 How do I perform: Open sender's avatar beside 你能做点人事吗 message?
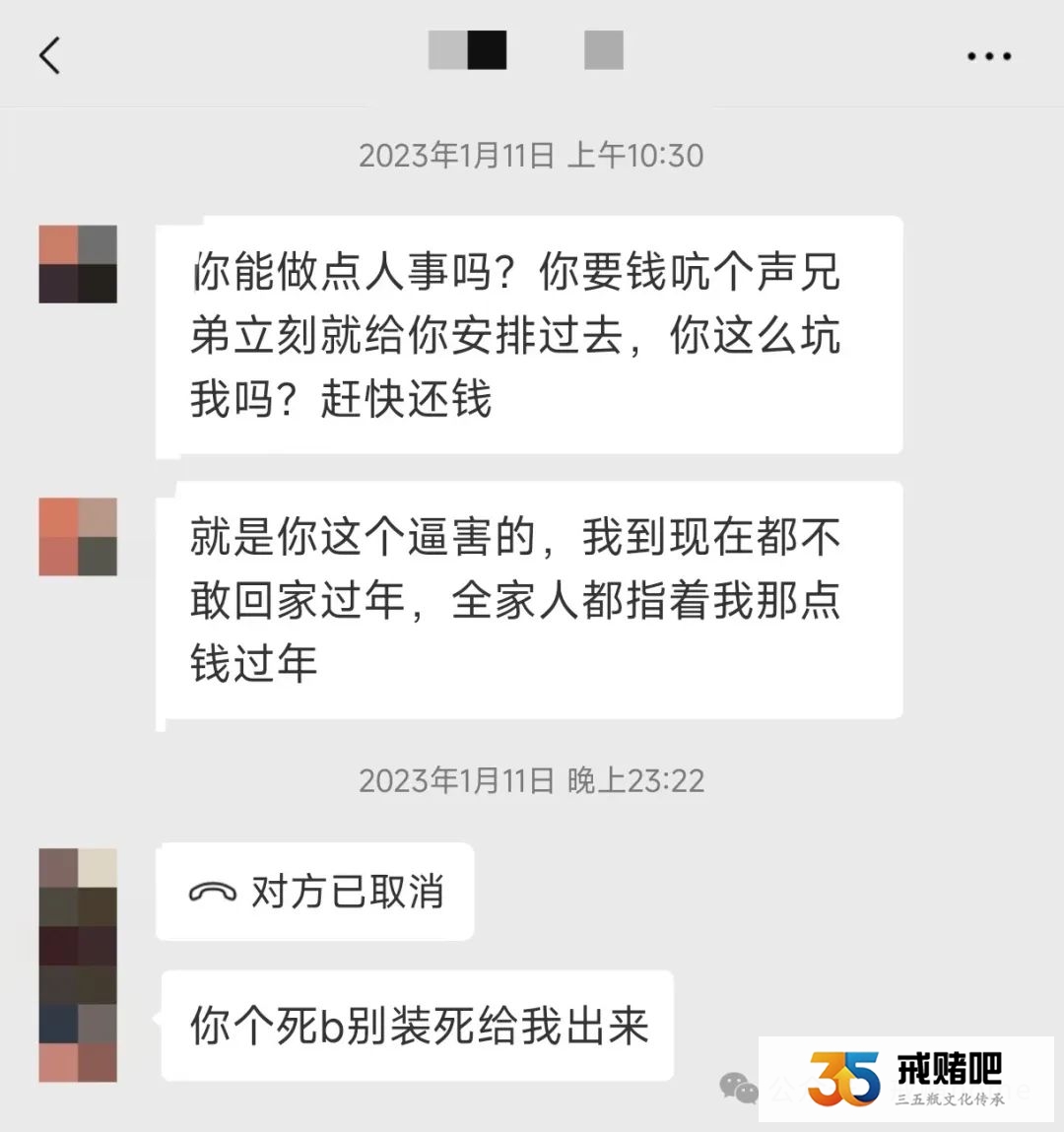pos(78,263)
